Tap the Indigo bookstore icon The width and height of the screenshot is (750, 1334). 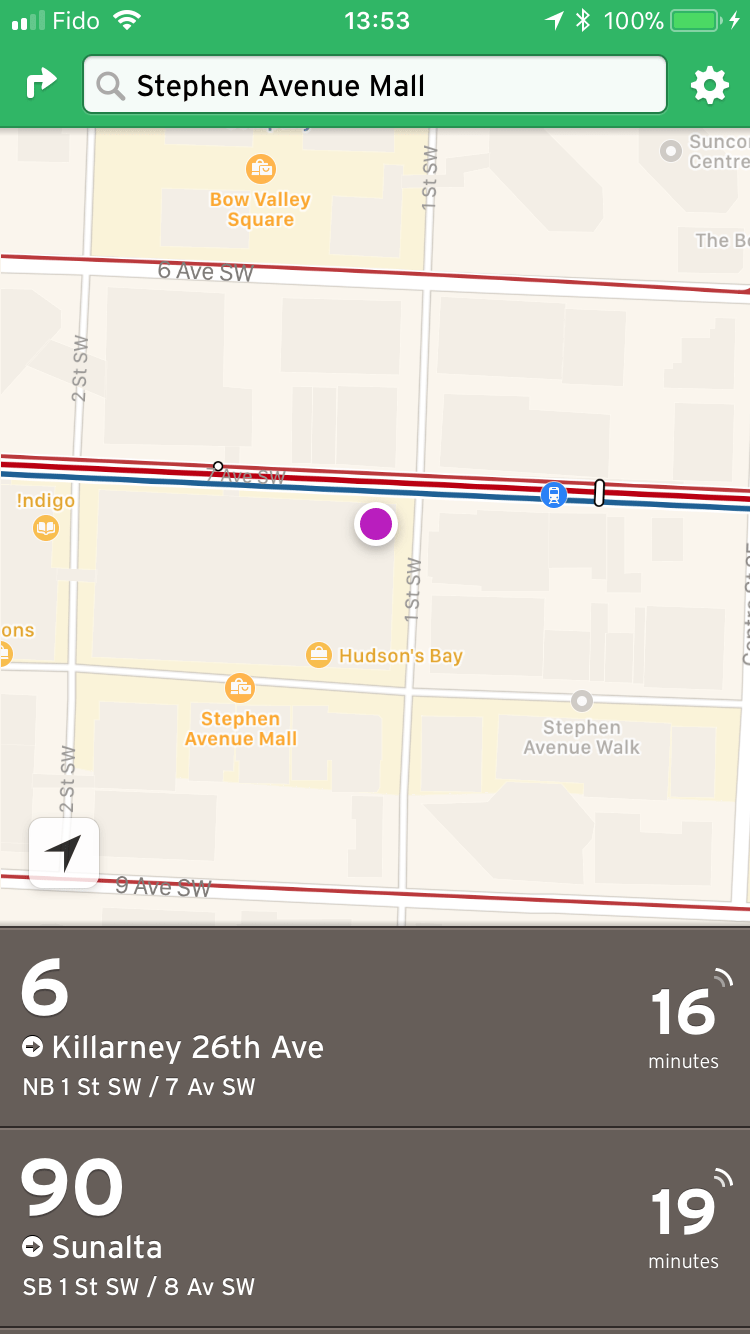point(46,527)
